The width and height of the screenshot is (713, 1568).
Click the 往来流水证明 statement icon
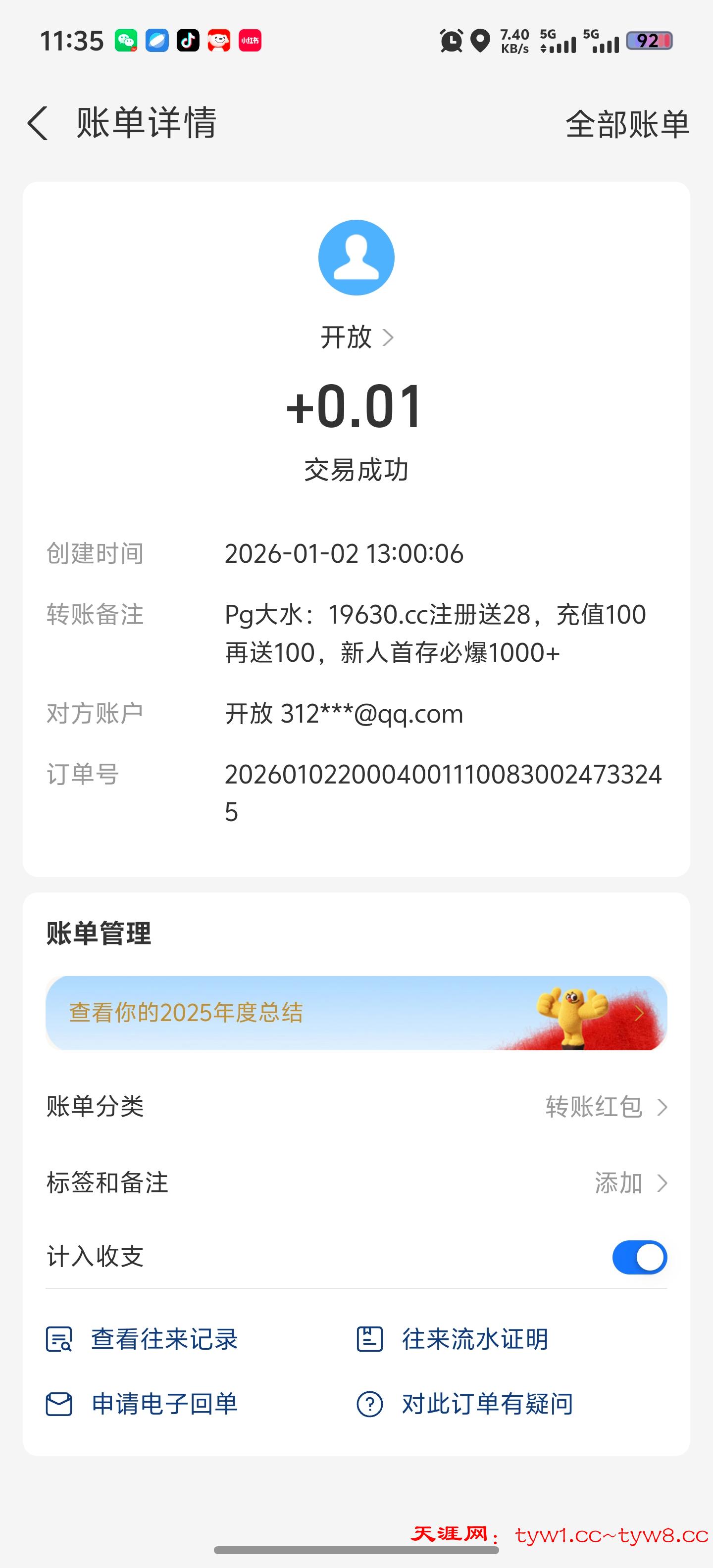[x=369, y=1339]
